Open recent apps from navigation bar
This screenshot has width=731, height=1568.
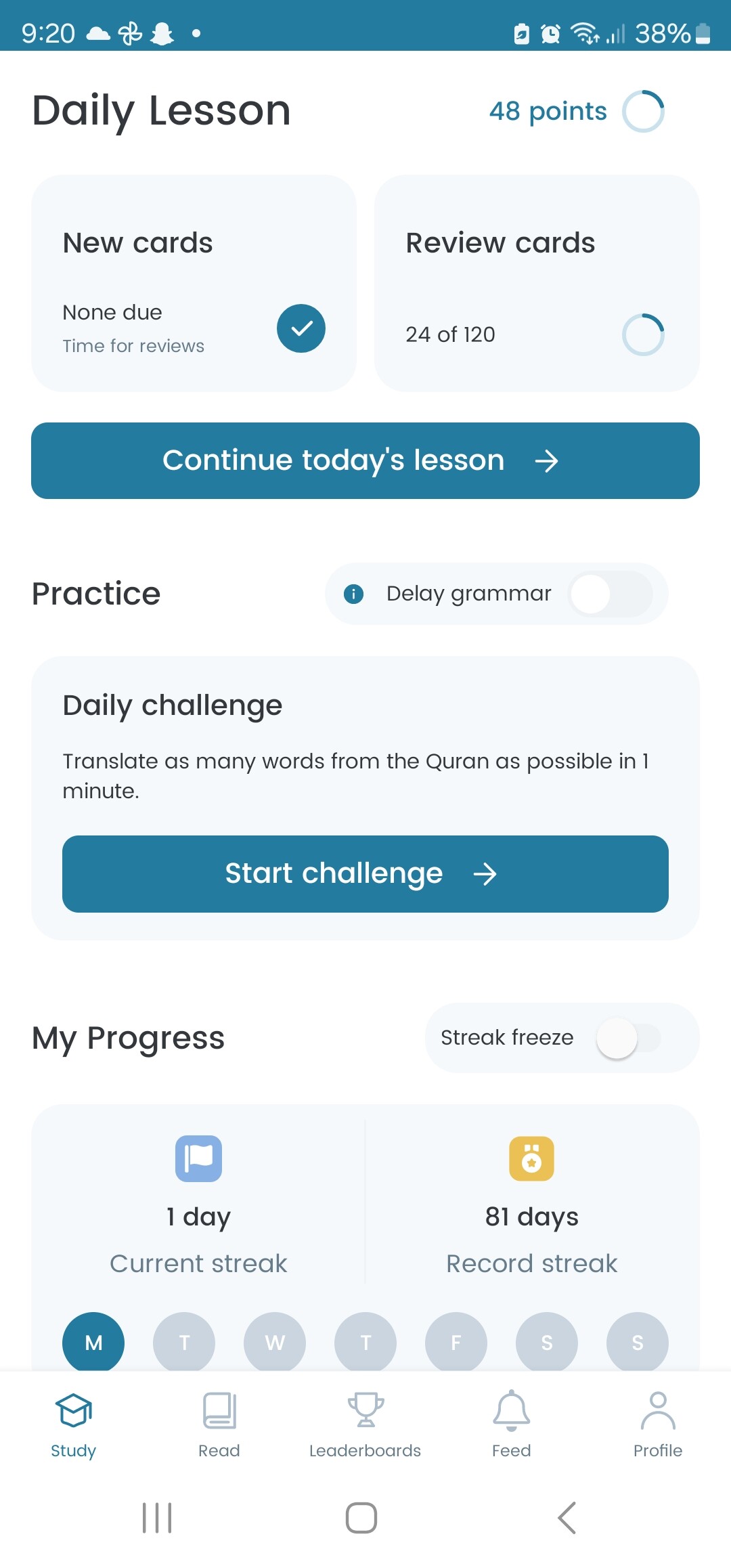[x=157, y=1518]
